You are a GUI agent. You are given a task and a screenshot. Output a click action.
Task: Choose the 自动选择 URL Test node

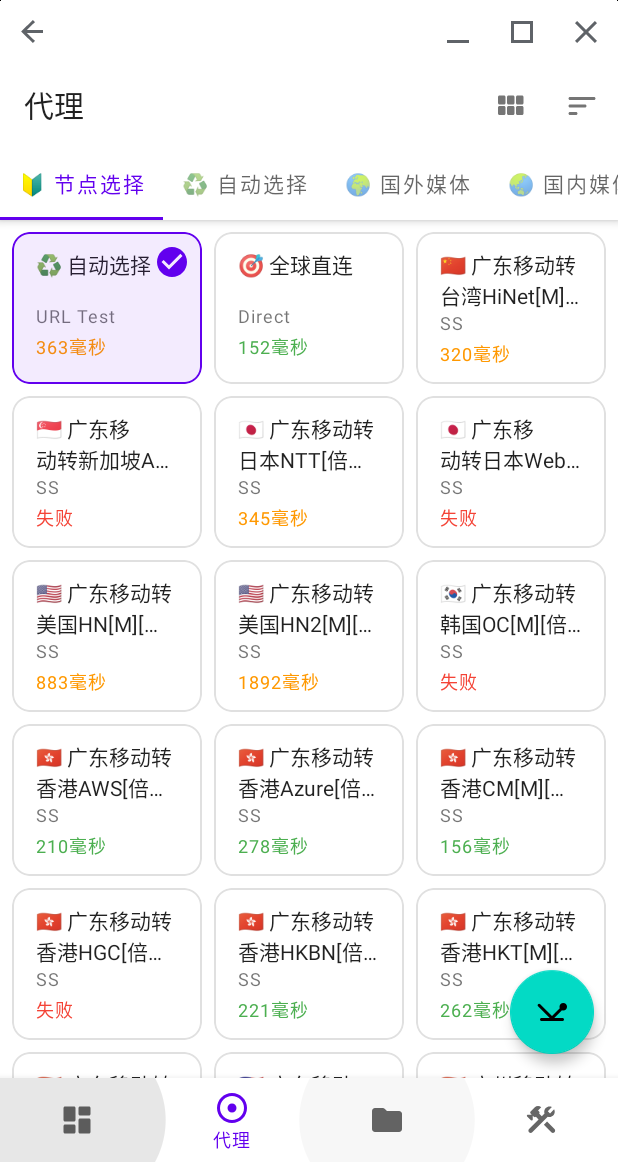[107, 308]
